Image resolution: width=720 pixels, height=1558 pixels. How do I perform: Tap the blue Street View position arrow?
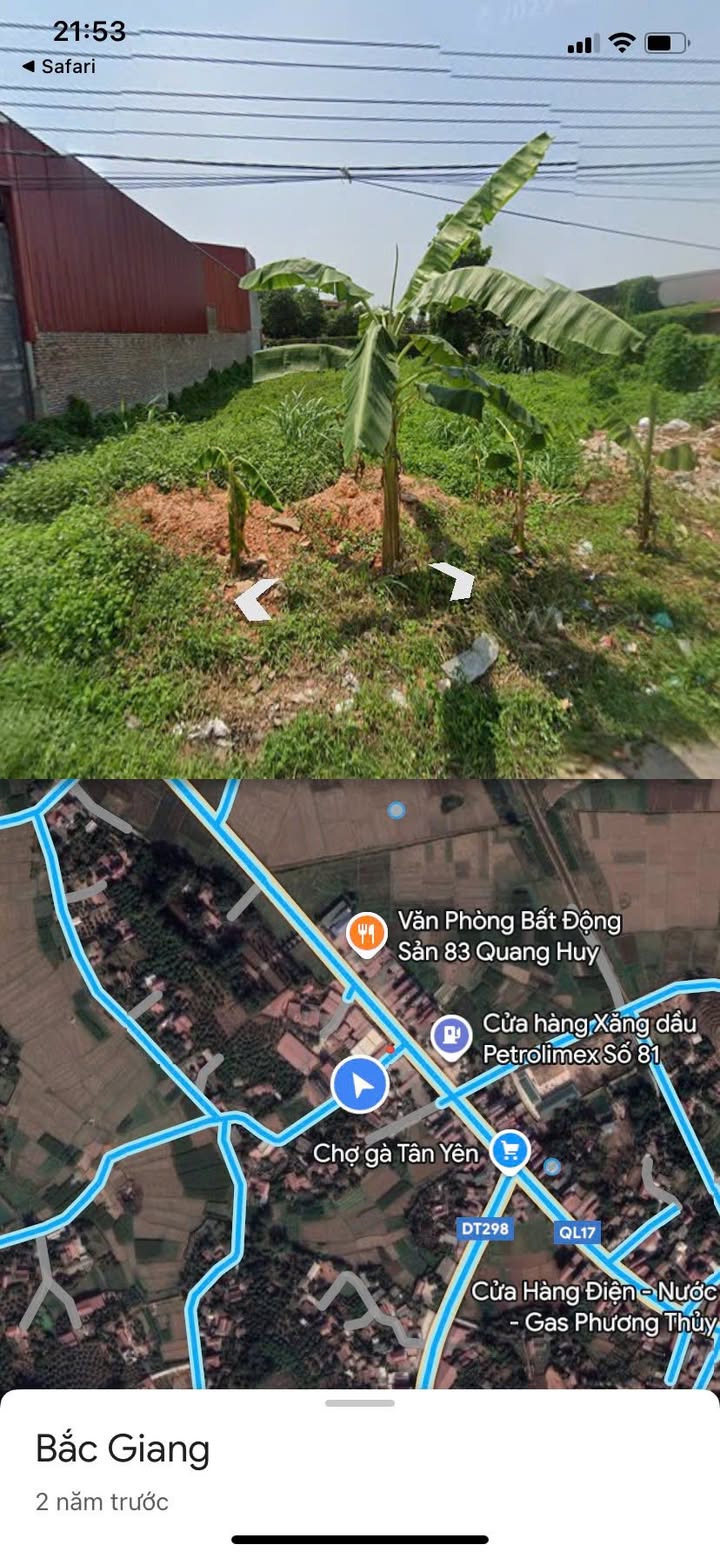[360, 1085]
